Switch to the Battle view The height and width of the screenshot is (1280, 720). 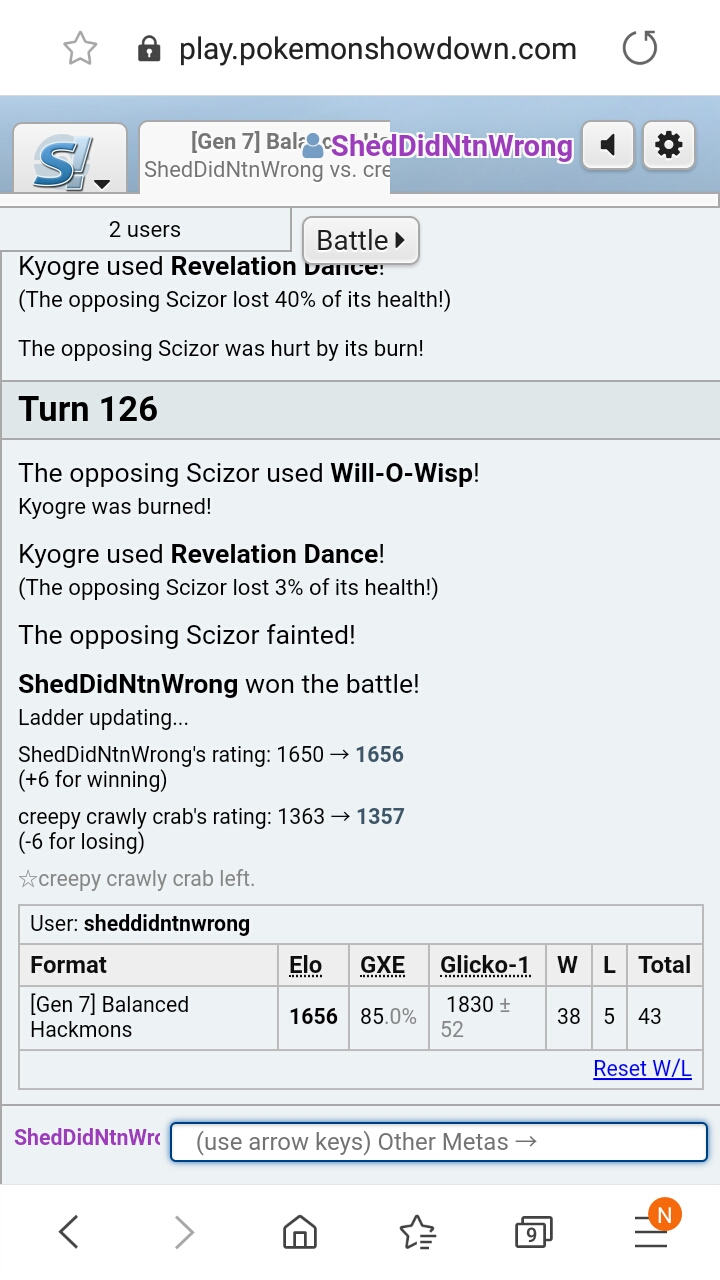click(360, 240)
